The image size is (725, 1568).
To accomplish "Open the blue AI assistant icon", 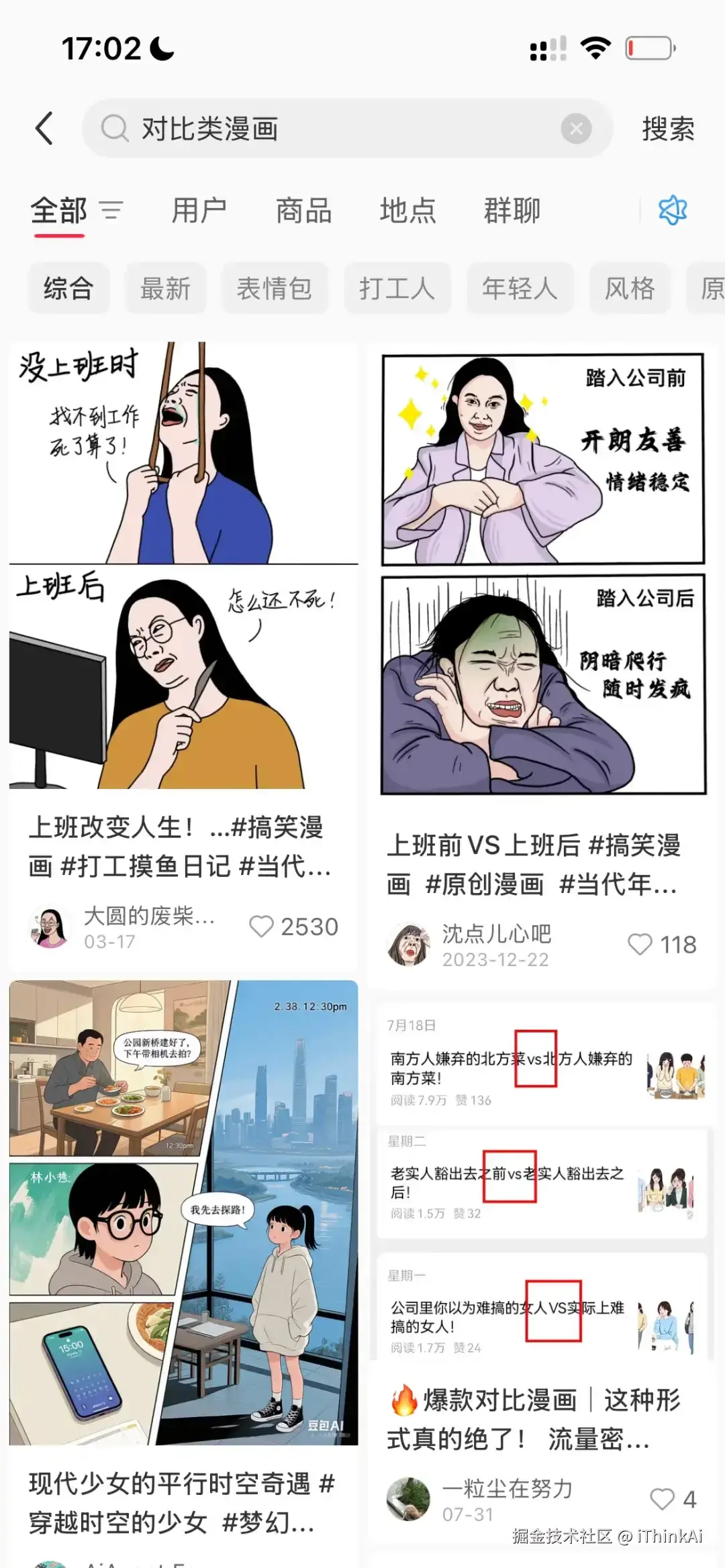I will [673, 211].
